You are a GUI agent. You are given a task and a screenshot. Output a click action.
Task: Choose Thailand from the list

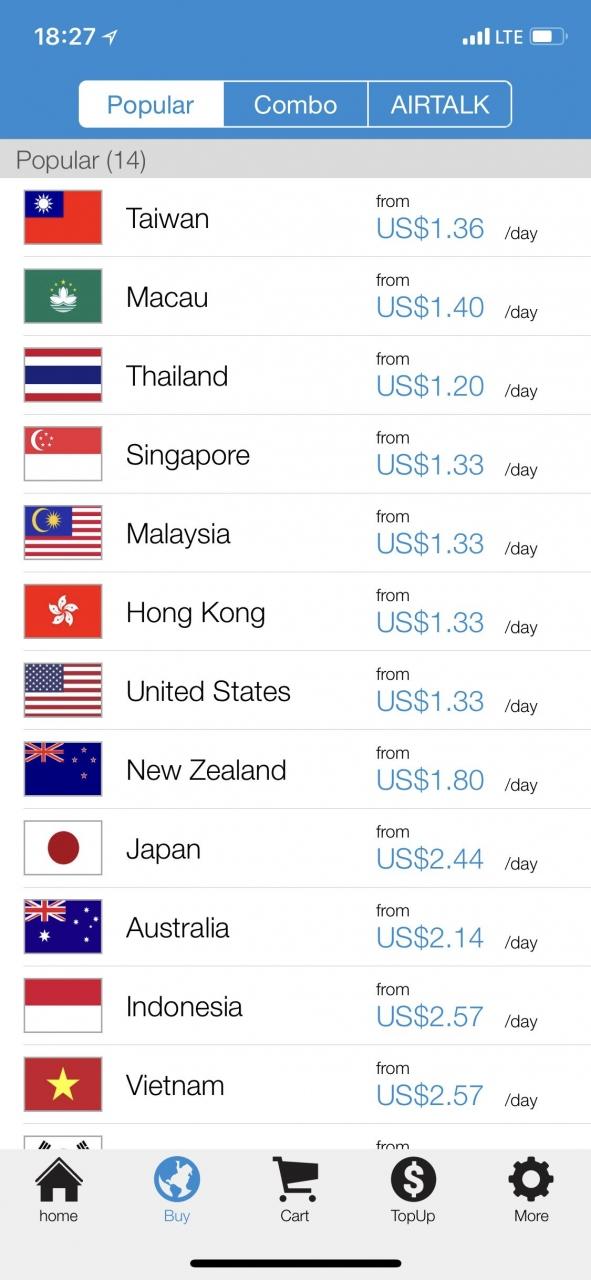[x=295, y=376]
